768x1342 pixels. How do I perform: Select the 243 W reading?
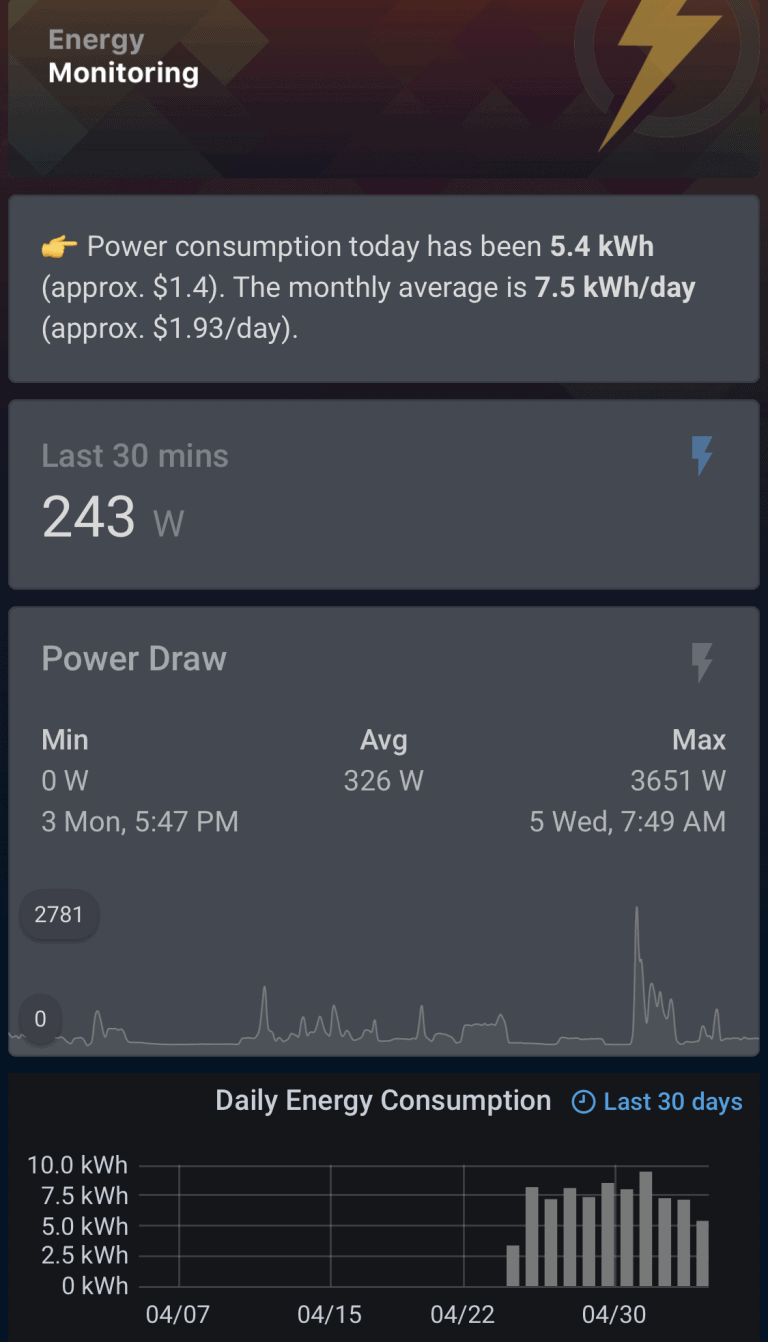pyautogui.click(x=88, y=517)
